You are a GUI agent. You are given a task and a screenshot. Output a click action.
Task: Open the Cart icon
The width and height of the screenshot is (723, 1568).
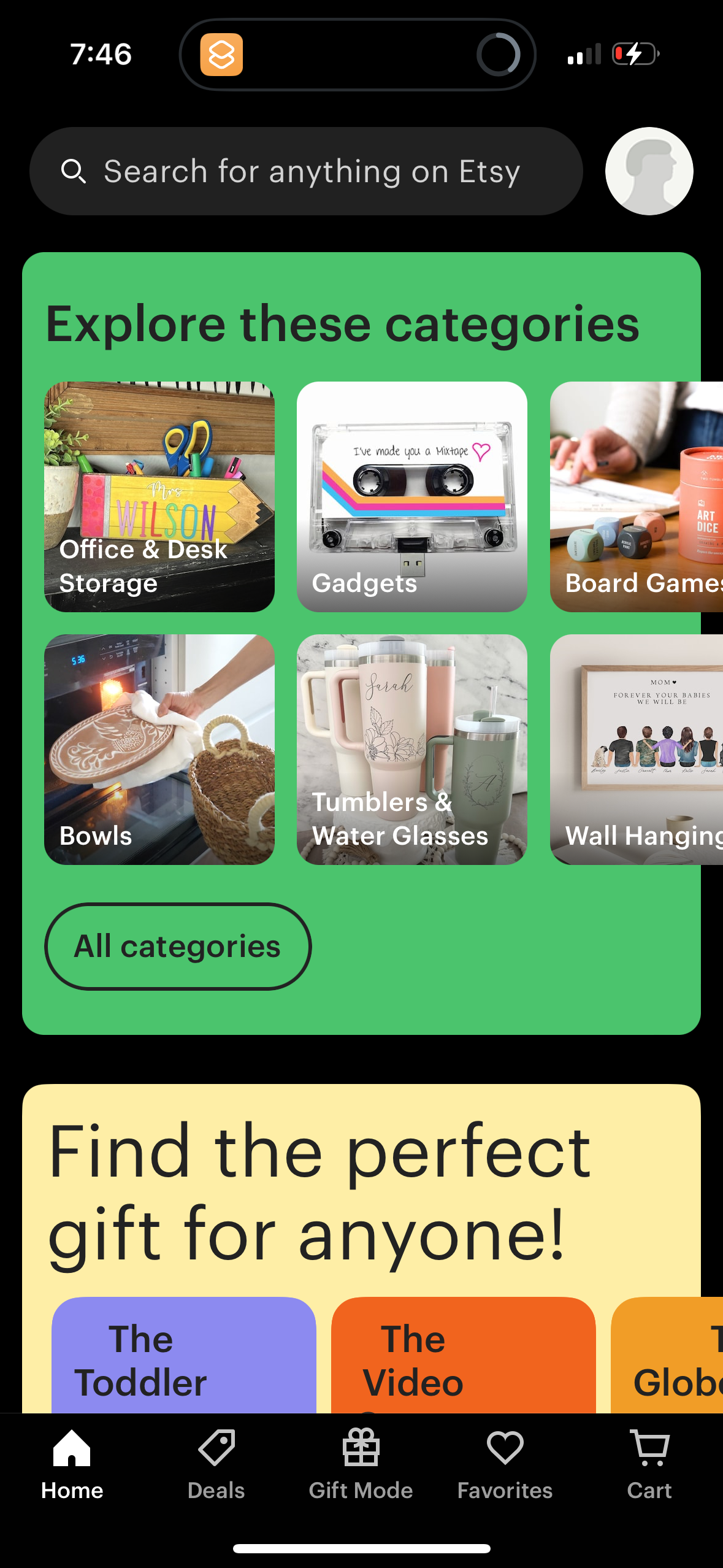[649, 1460]
